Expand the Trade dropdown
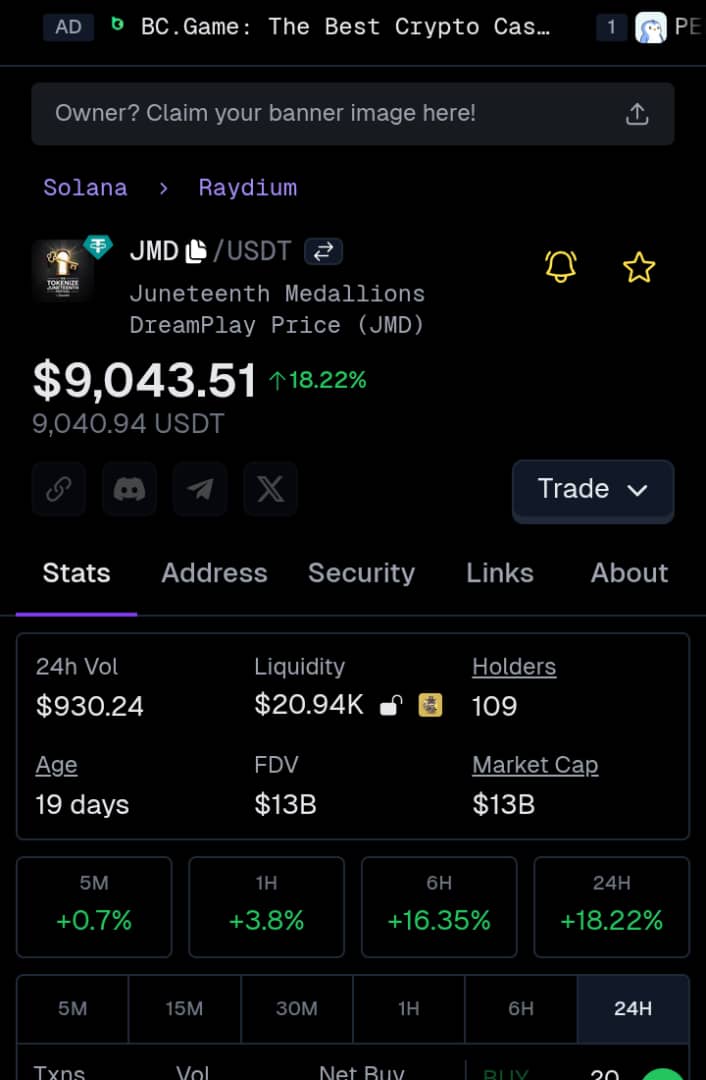706x1080 pixels. coord(593,489)
